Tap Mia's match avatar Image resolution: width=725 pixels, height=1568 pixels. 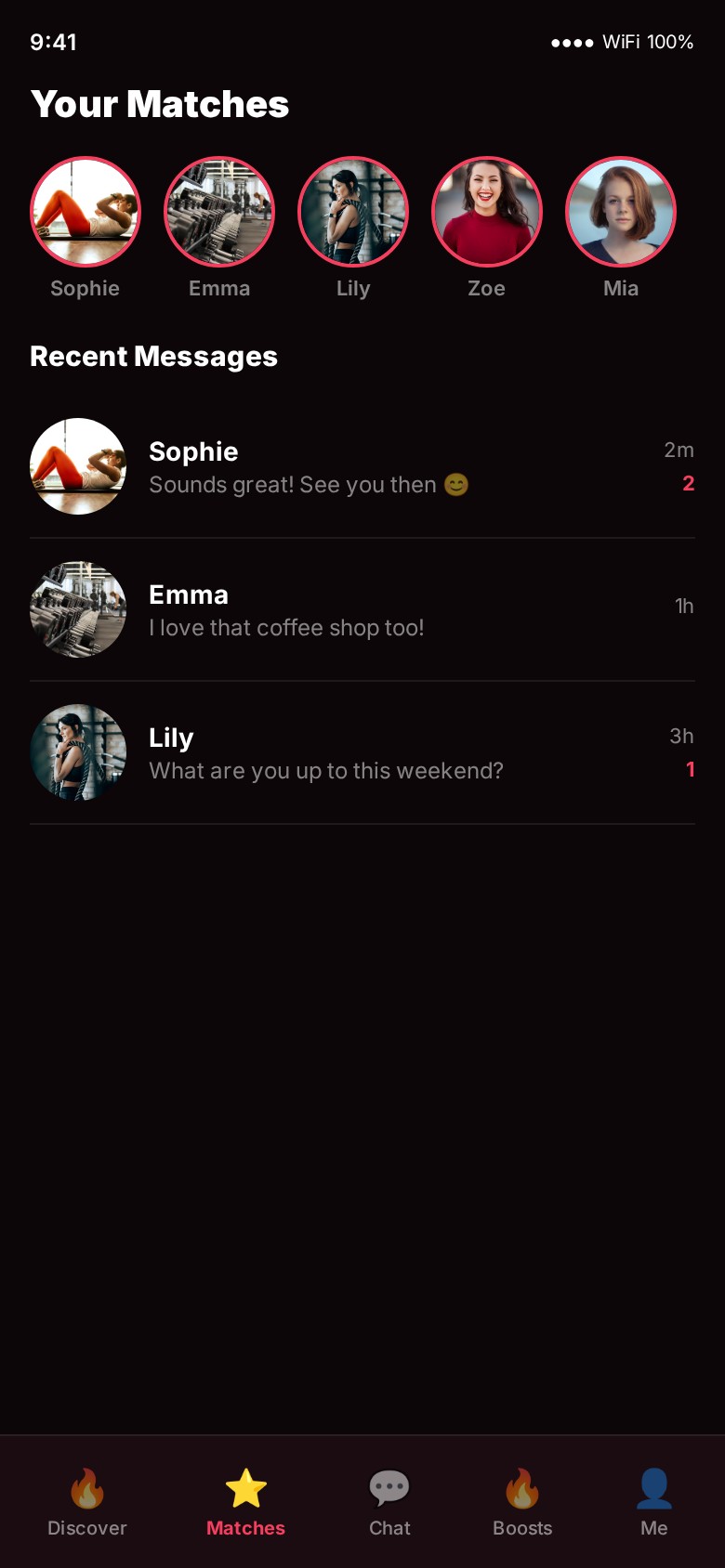coord(621,212)
